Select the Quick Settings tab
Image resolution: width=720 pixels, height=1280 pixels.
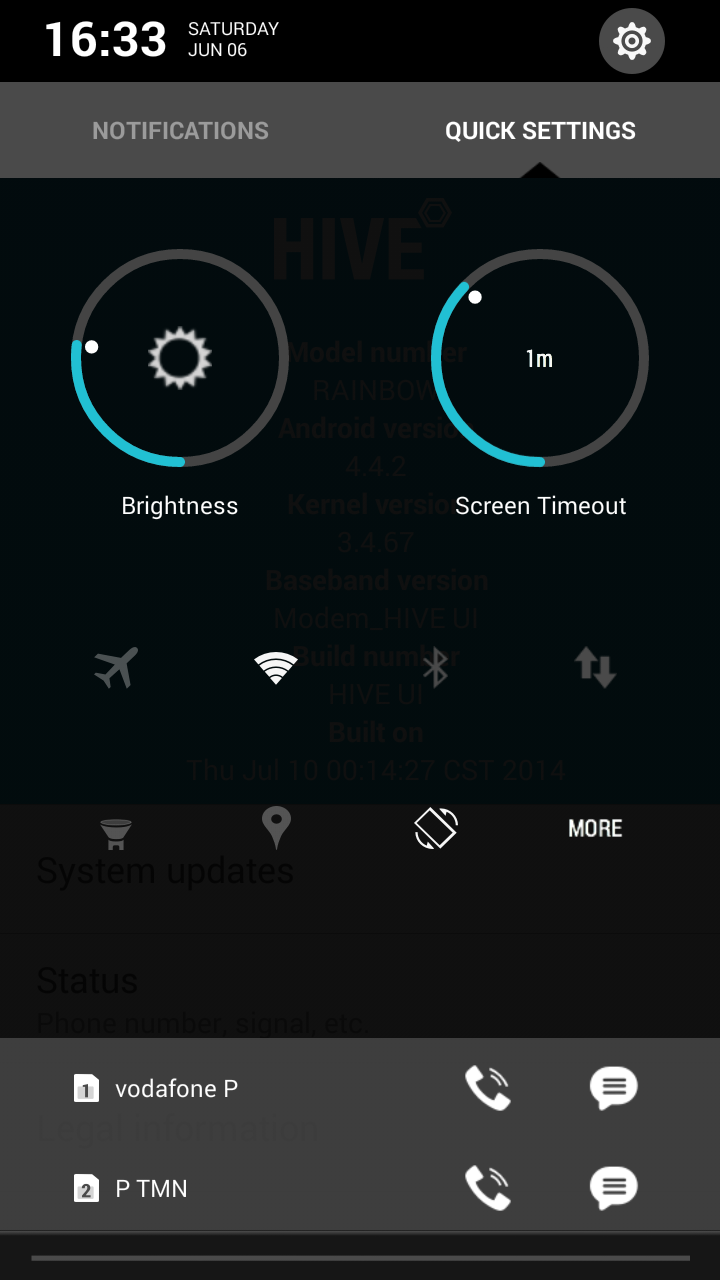tap(540, 131)
